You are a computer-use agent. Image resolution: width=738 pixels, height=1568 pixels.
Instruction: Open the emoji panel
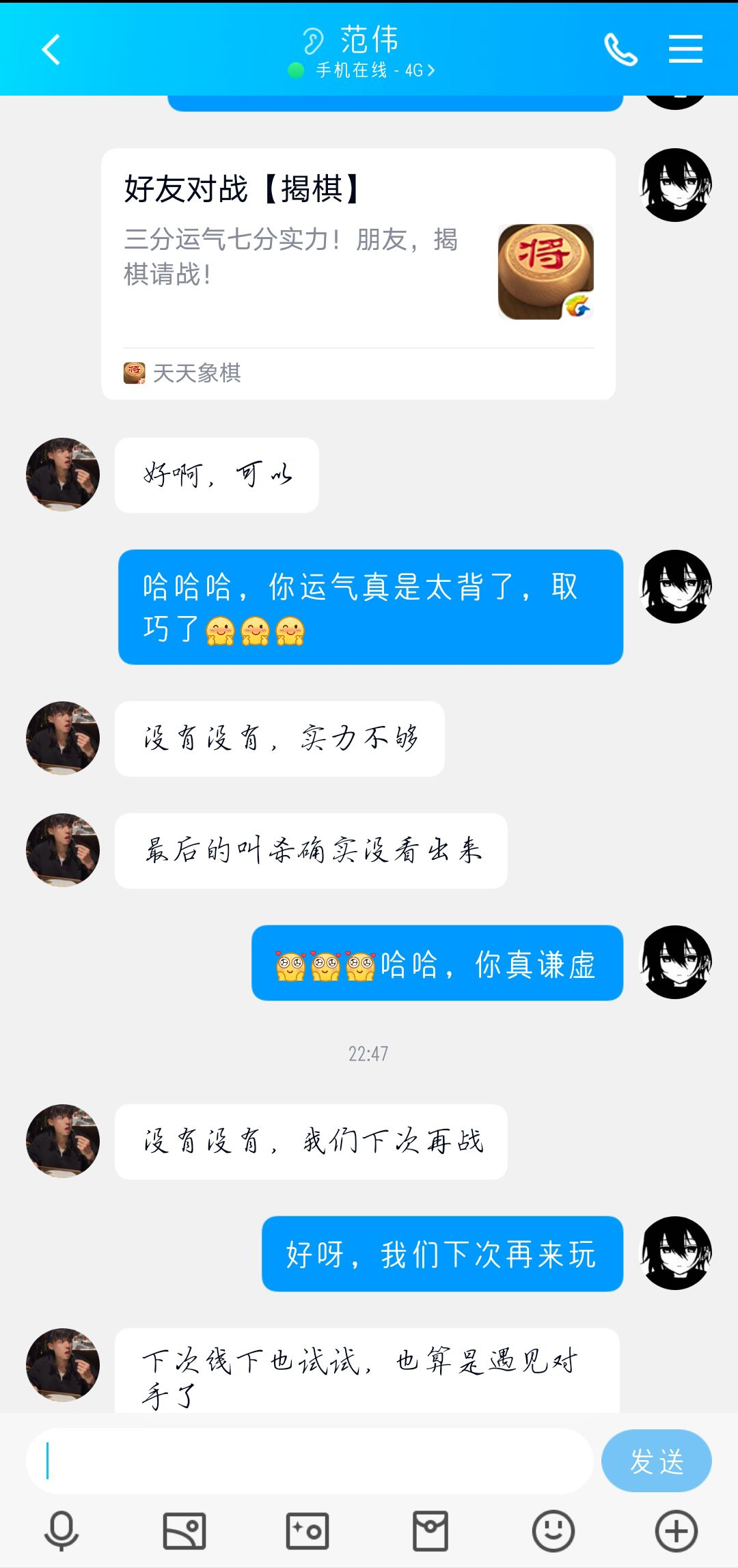pos(553,1530)
